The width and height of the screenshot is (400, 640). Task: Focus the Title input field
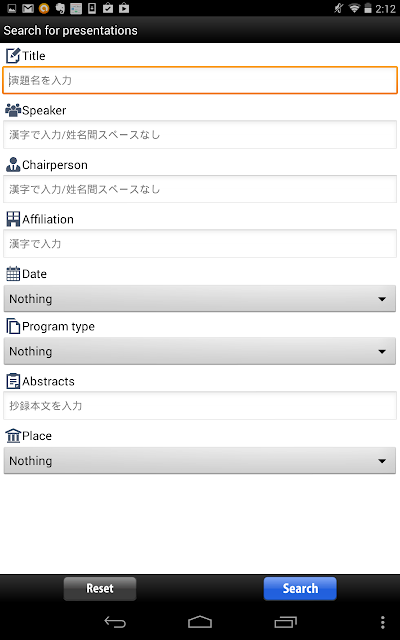coord(200,80)
